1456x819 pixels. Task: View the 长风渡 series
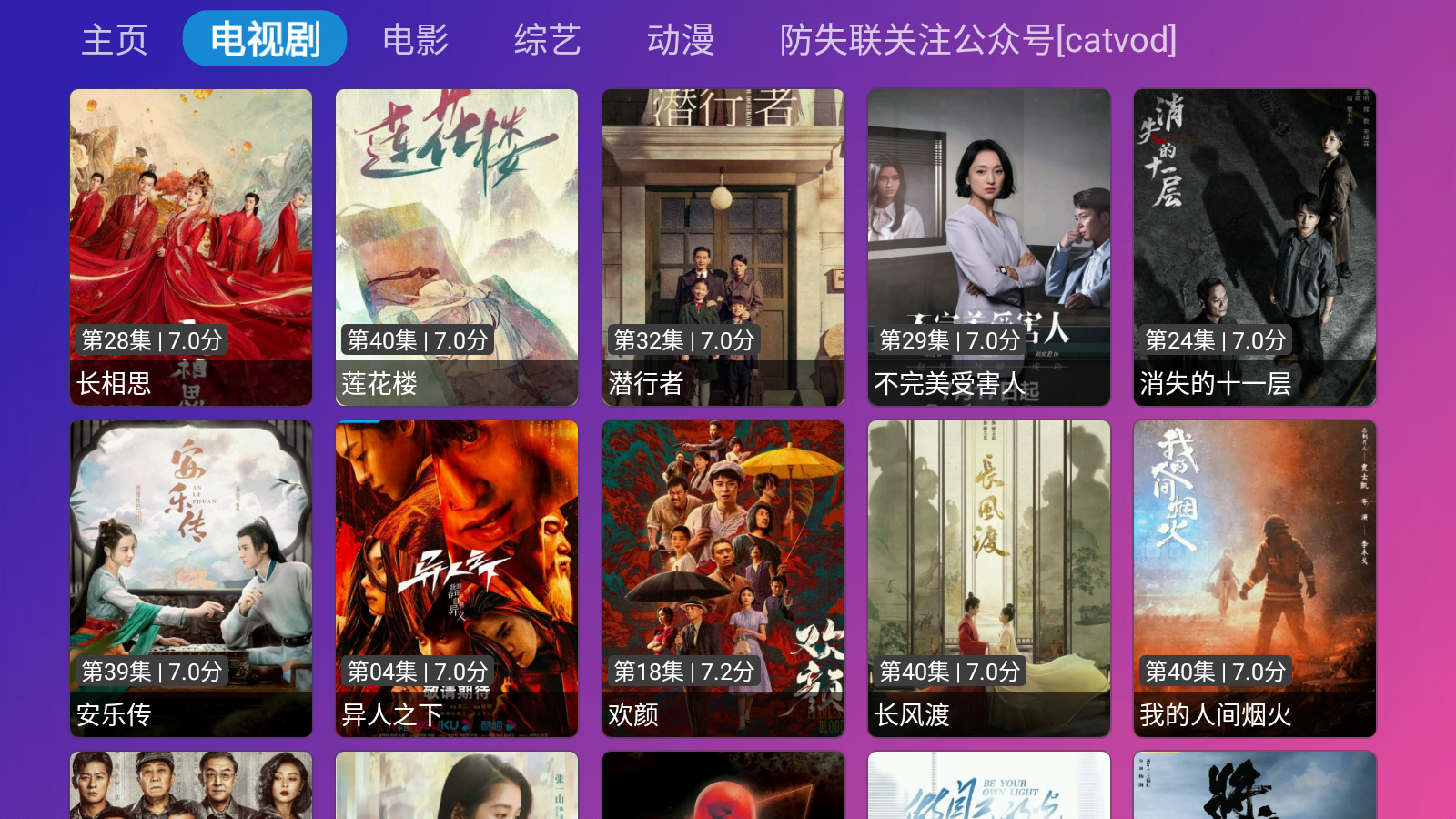(x=989, y=578)
